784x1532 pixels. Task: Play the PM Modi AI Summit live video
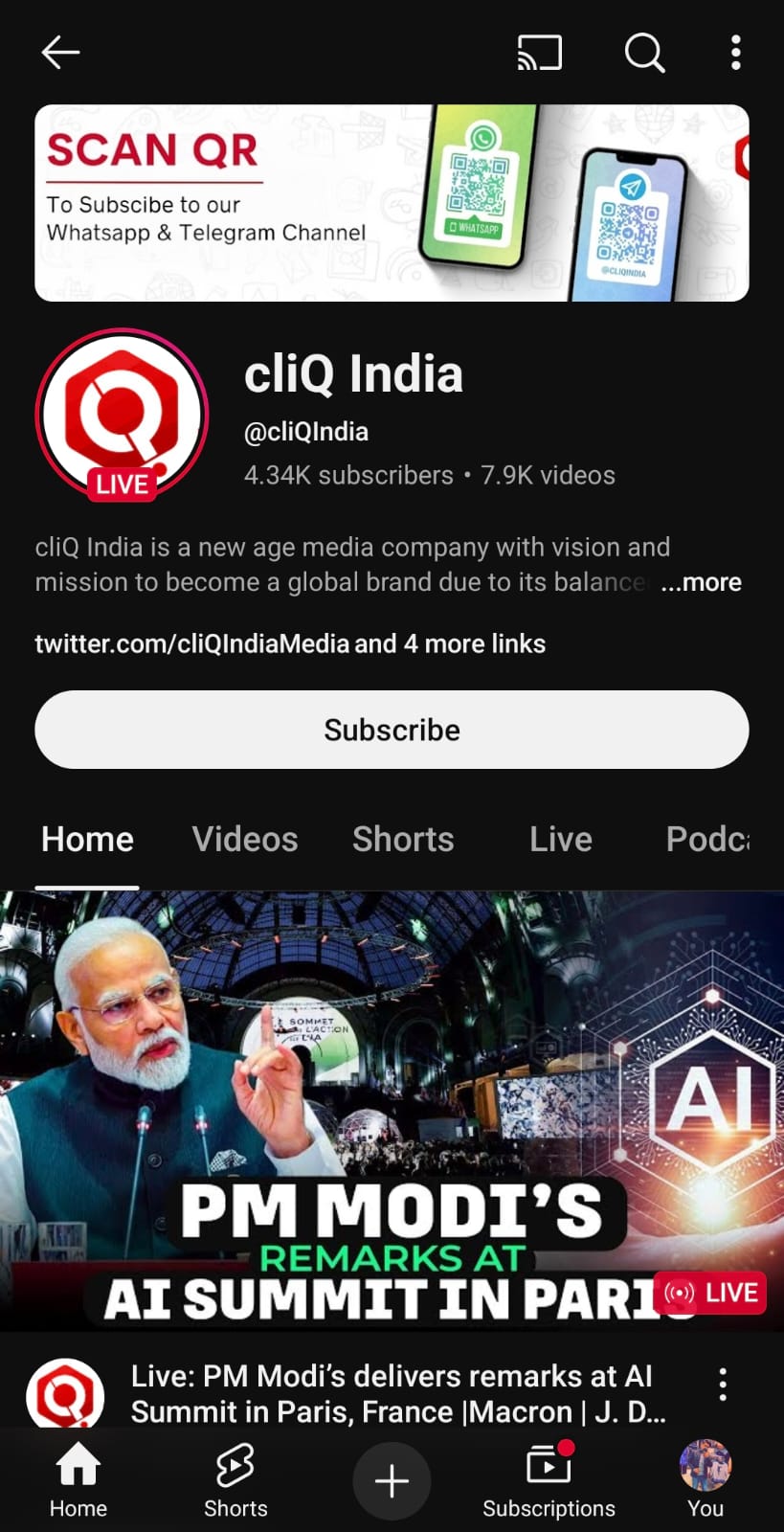point(392,1111)
